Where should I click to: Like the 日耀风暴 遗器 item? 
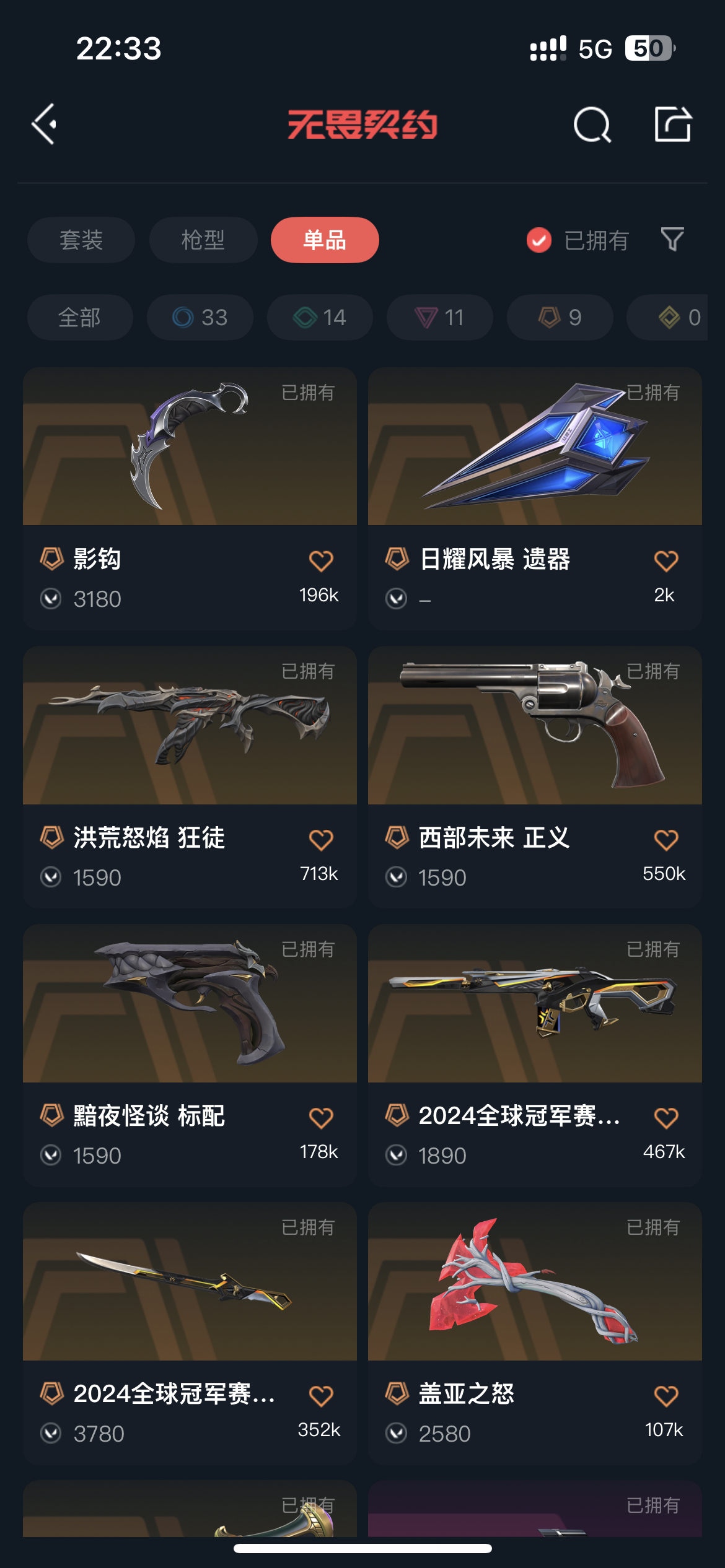(x=666, y=561)
